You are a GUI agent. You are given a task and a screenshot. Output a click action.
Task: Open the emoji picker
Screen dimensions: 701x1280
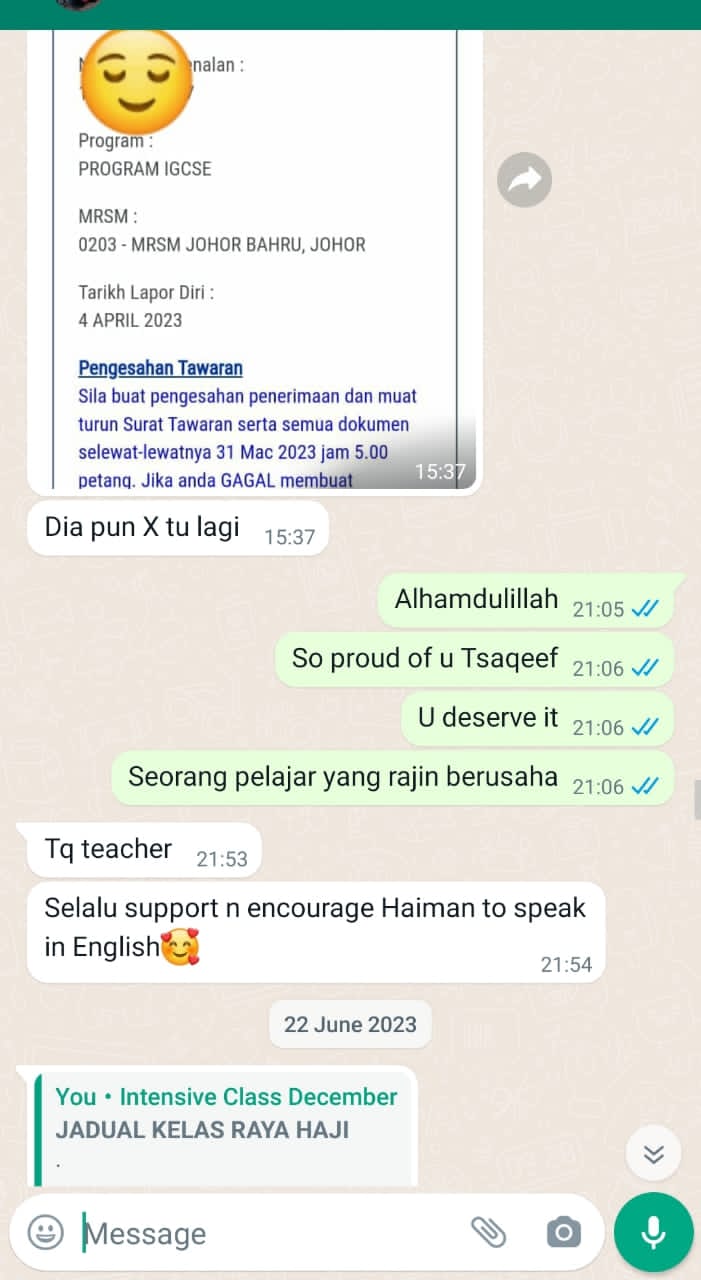click(46, 1232)
